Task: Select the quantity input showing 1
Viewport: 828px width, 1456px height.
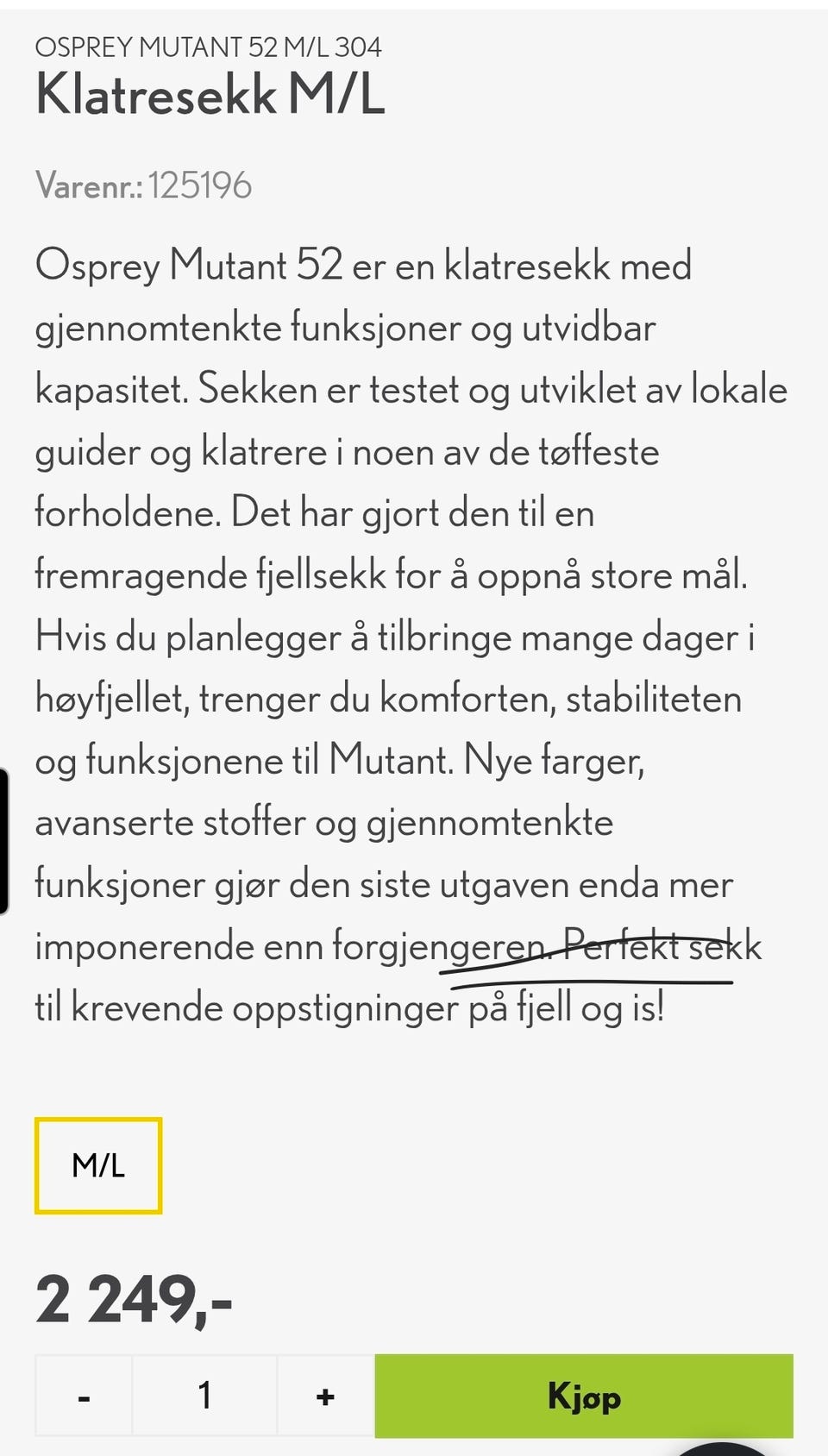Action: [x=204, y=1395]
